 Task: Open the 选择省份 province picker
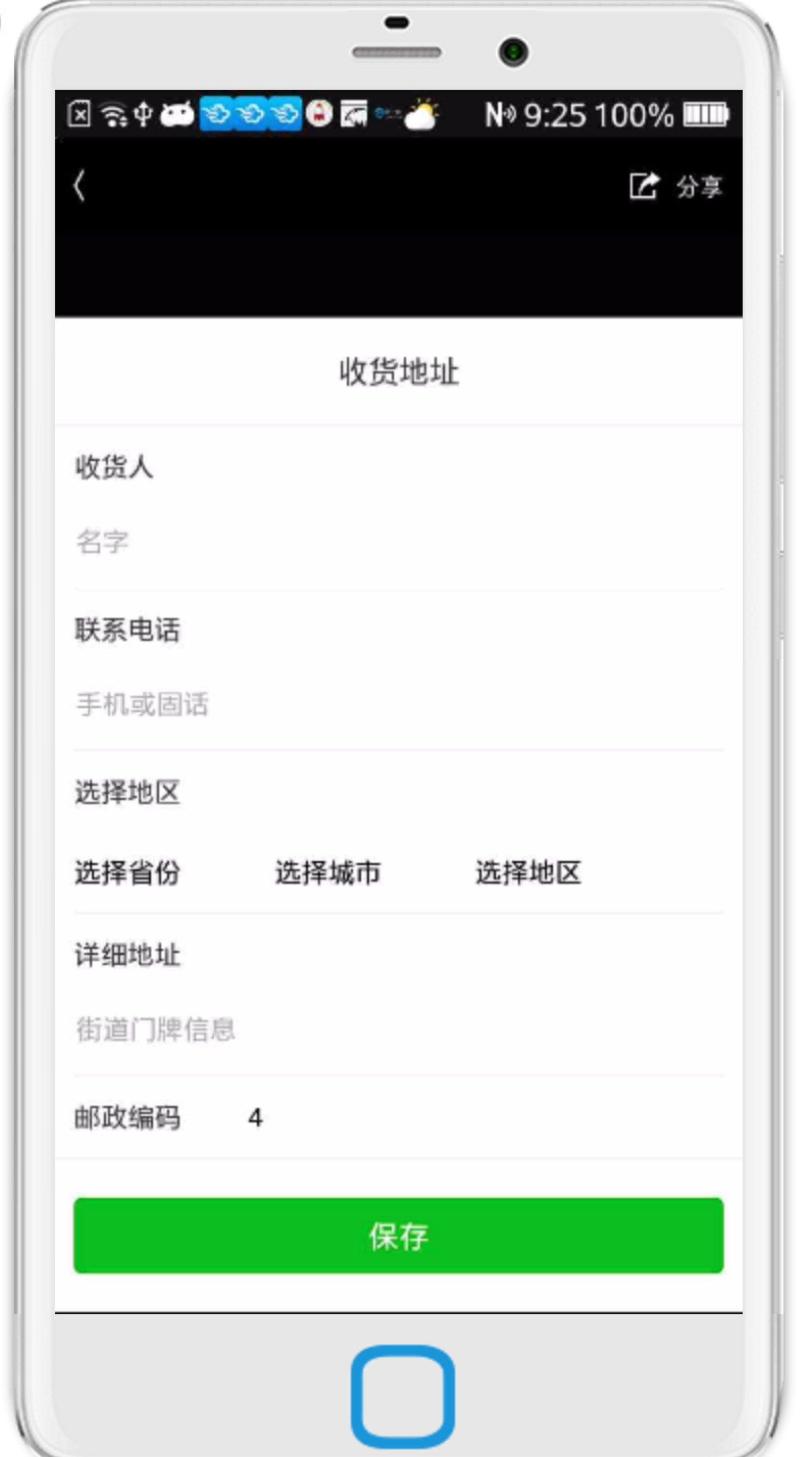pyautogui.click(x=128, y=872)
